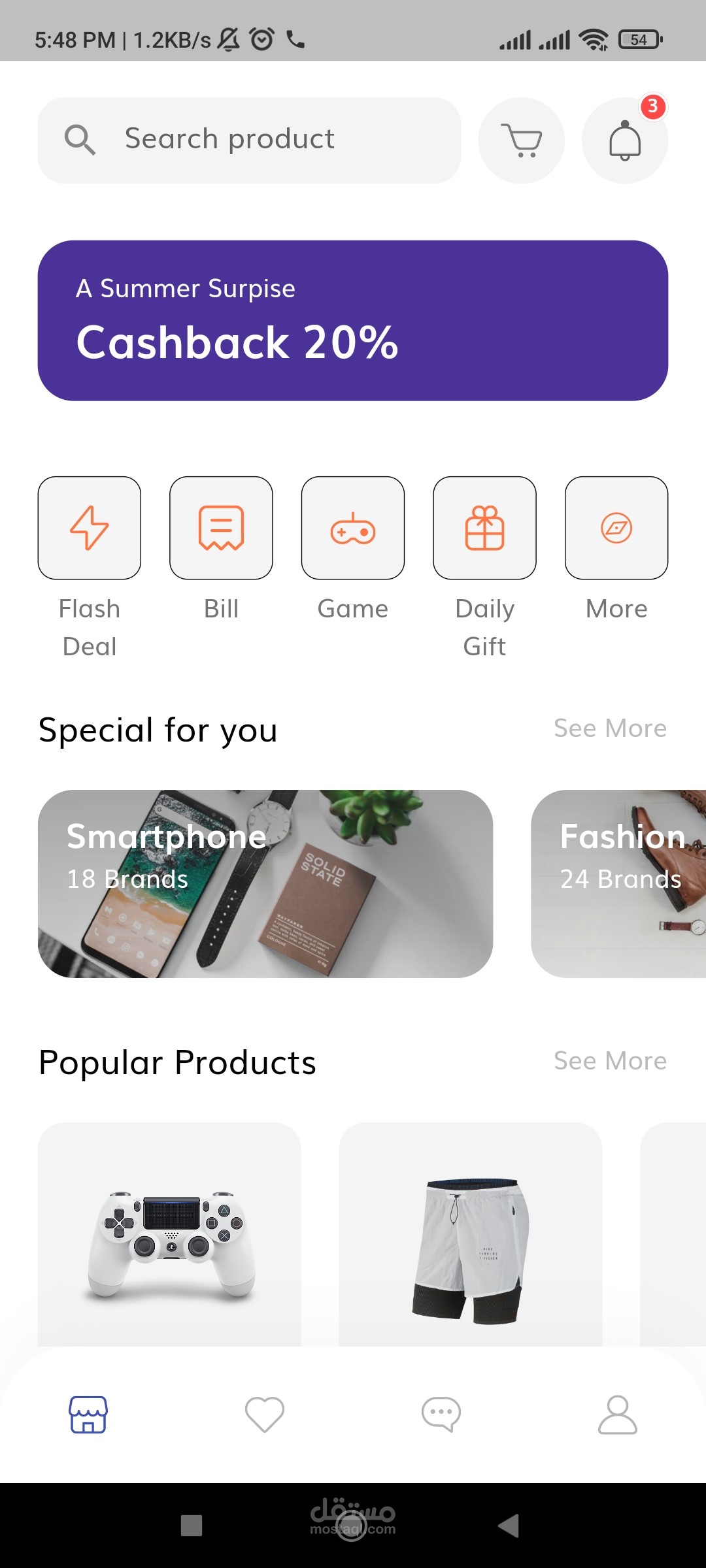Screen dimensions: 706x1568
Task: Open the Flash Deal section
Action: pos(90,528)
